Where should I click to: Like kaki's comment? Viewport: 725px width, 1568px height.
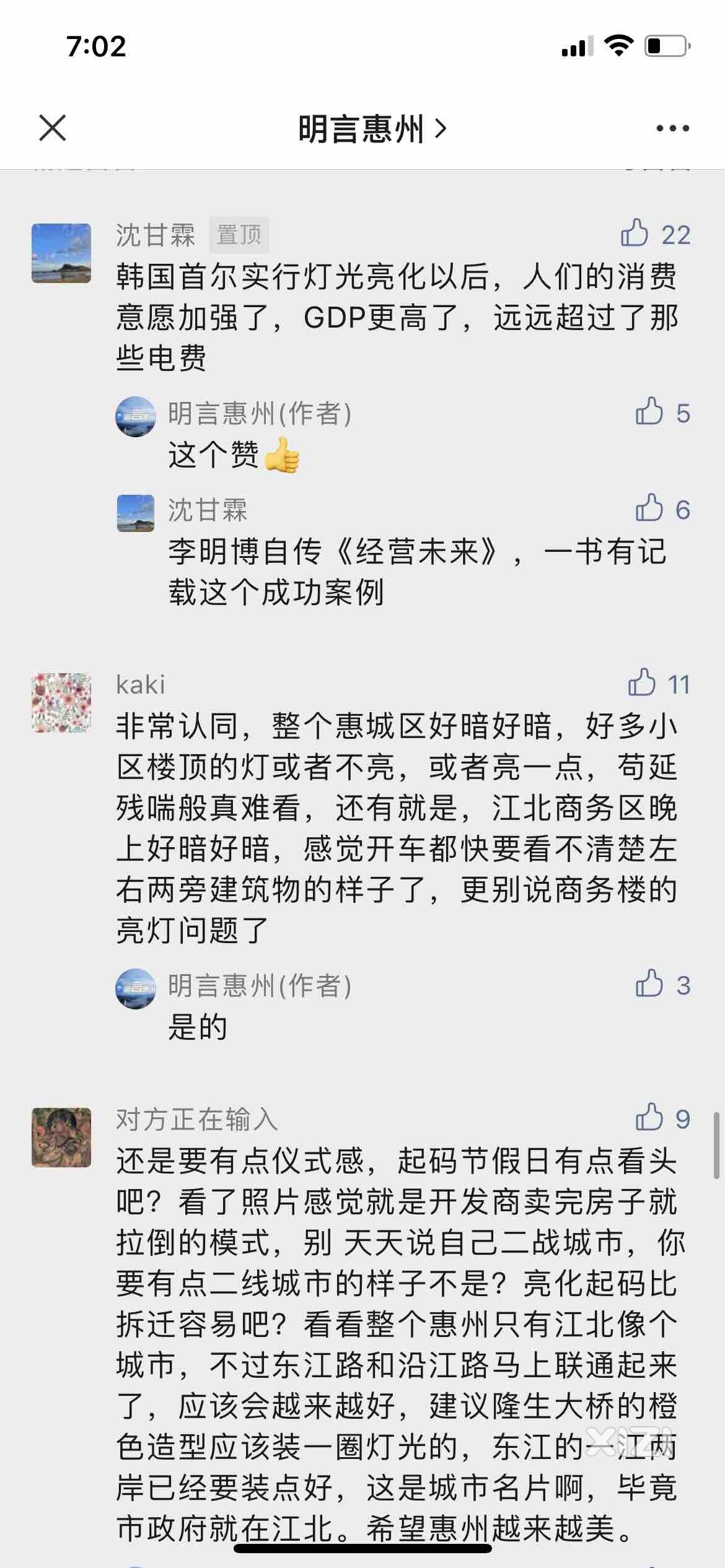point(642,683)
